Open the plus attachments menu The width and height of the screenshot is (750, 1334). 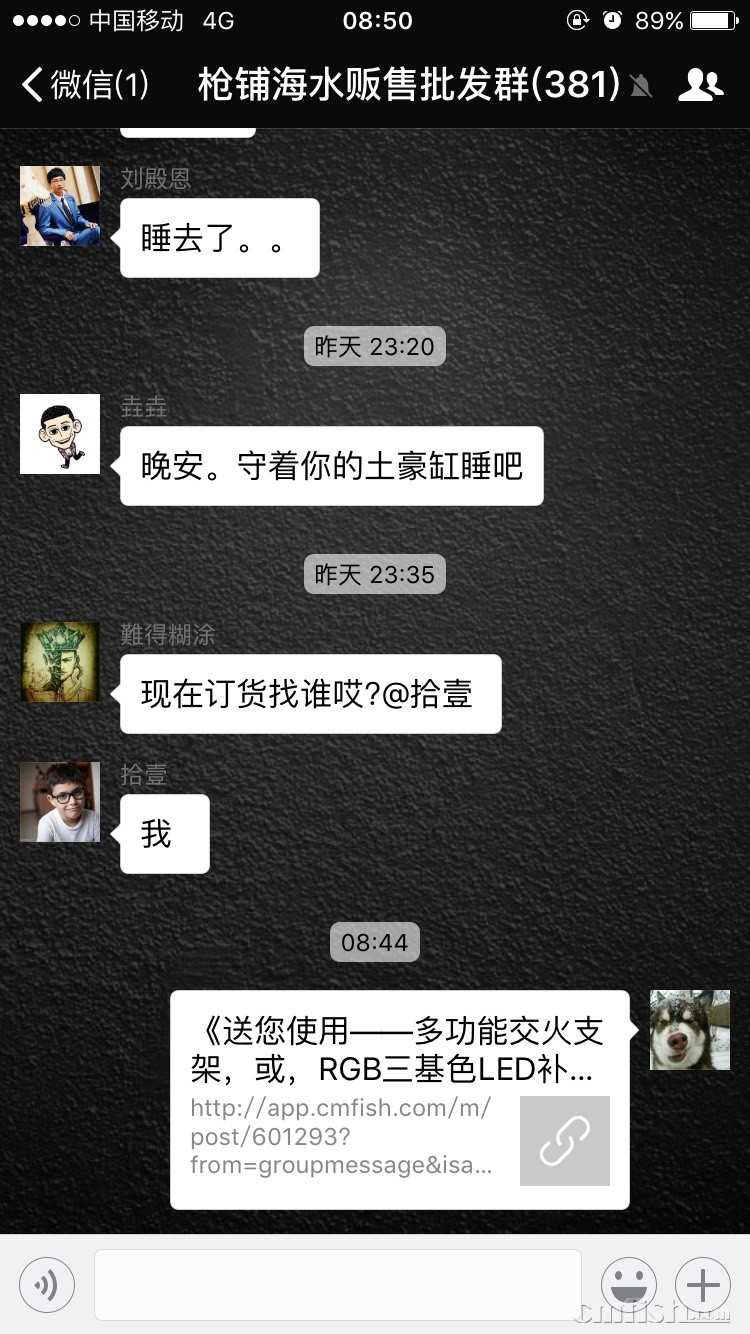pos(703,1285)
